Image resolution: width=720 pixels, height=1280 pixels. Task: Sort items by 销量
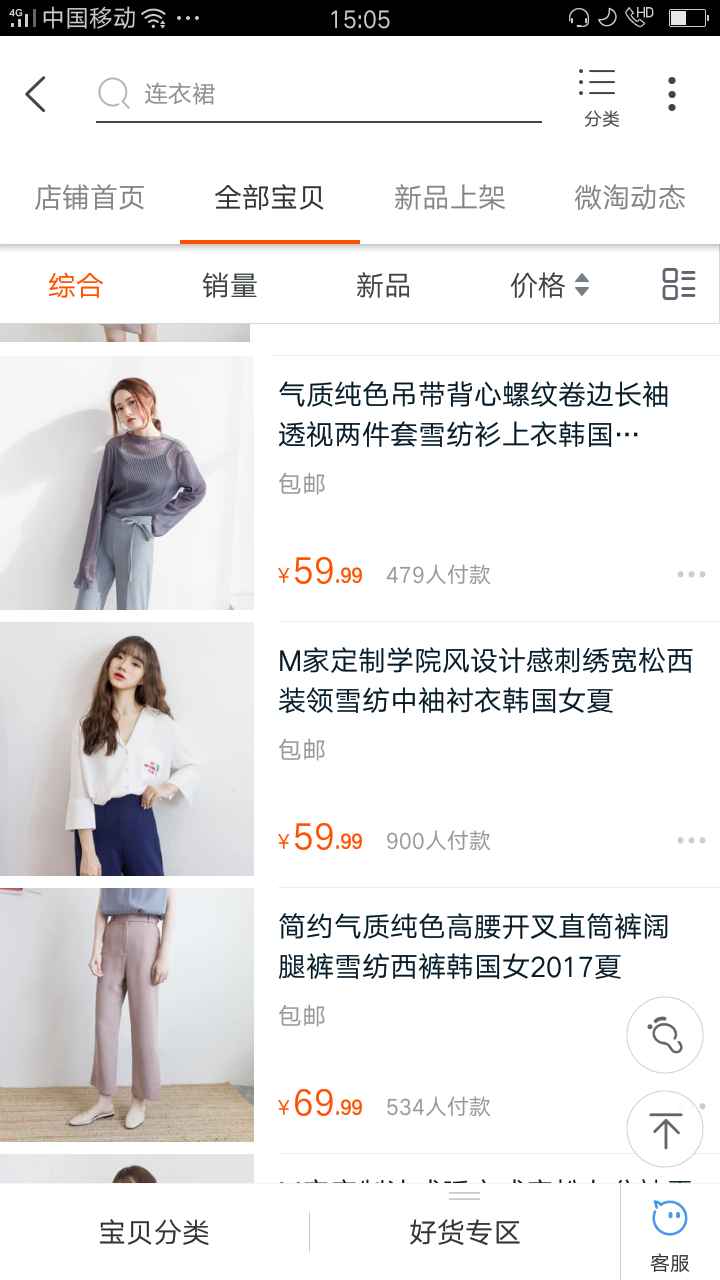(230, 286)
